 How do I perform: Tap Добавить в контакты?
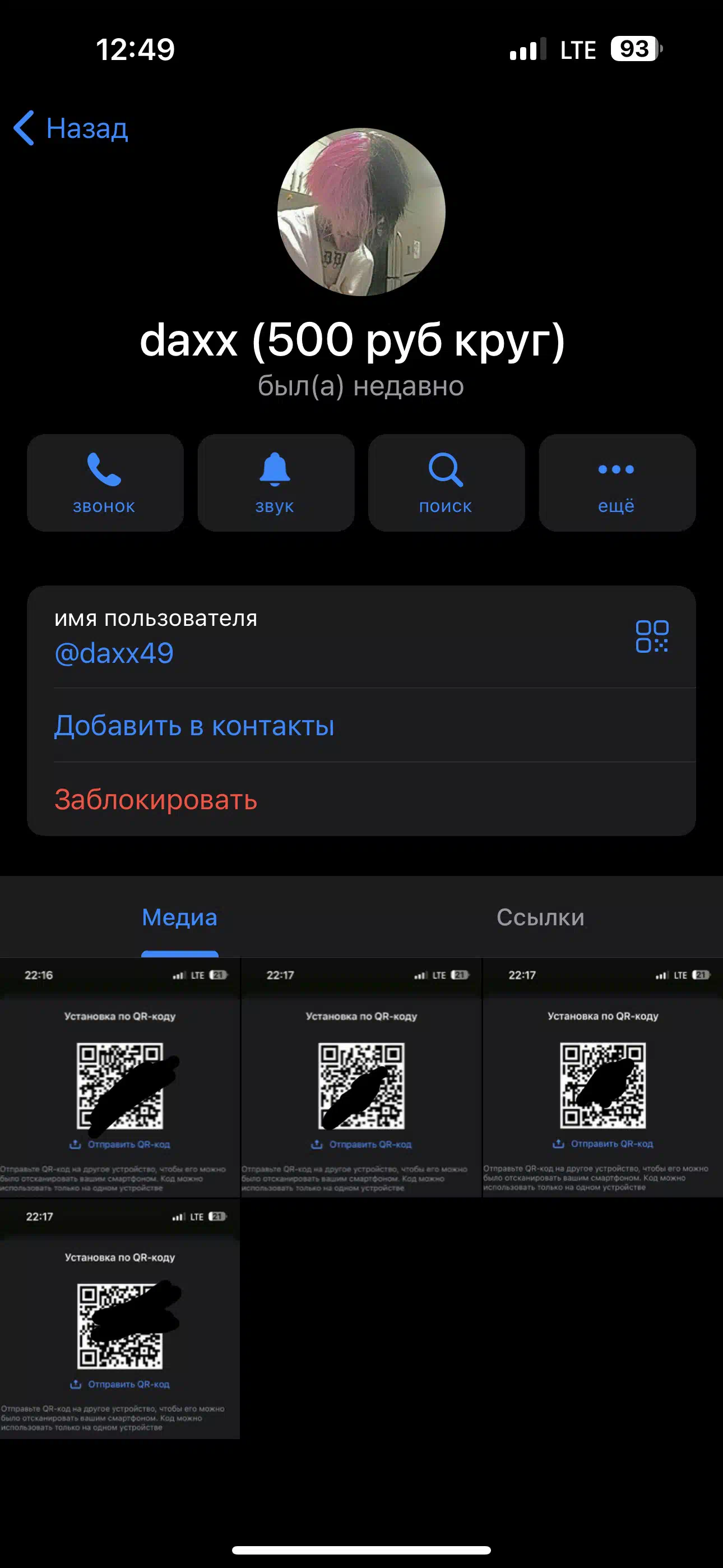194,726
